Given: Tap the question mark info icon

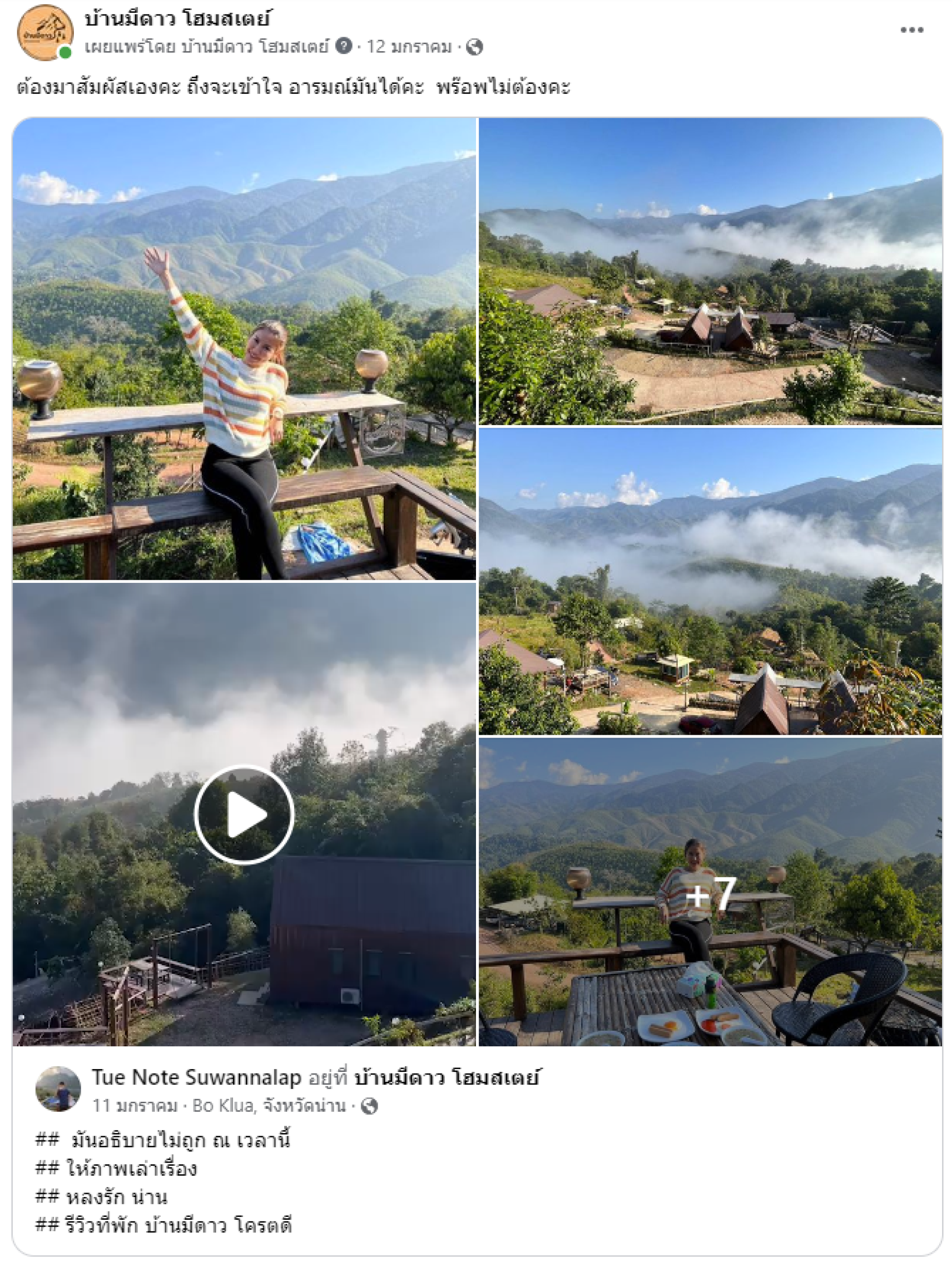Looking at the screenshot, I should pos(344,46).
